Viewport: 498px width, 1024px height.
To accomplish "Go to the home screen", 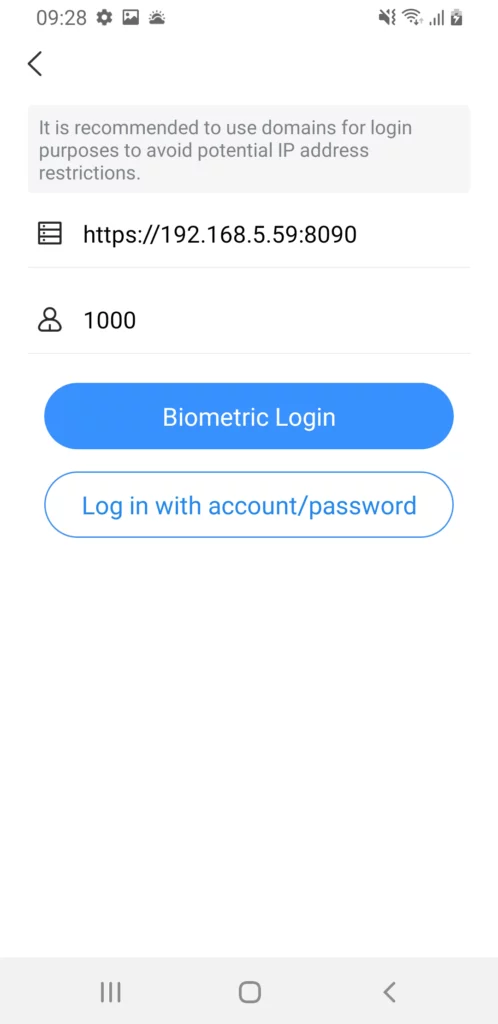I will [x=249, y=992].
